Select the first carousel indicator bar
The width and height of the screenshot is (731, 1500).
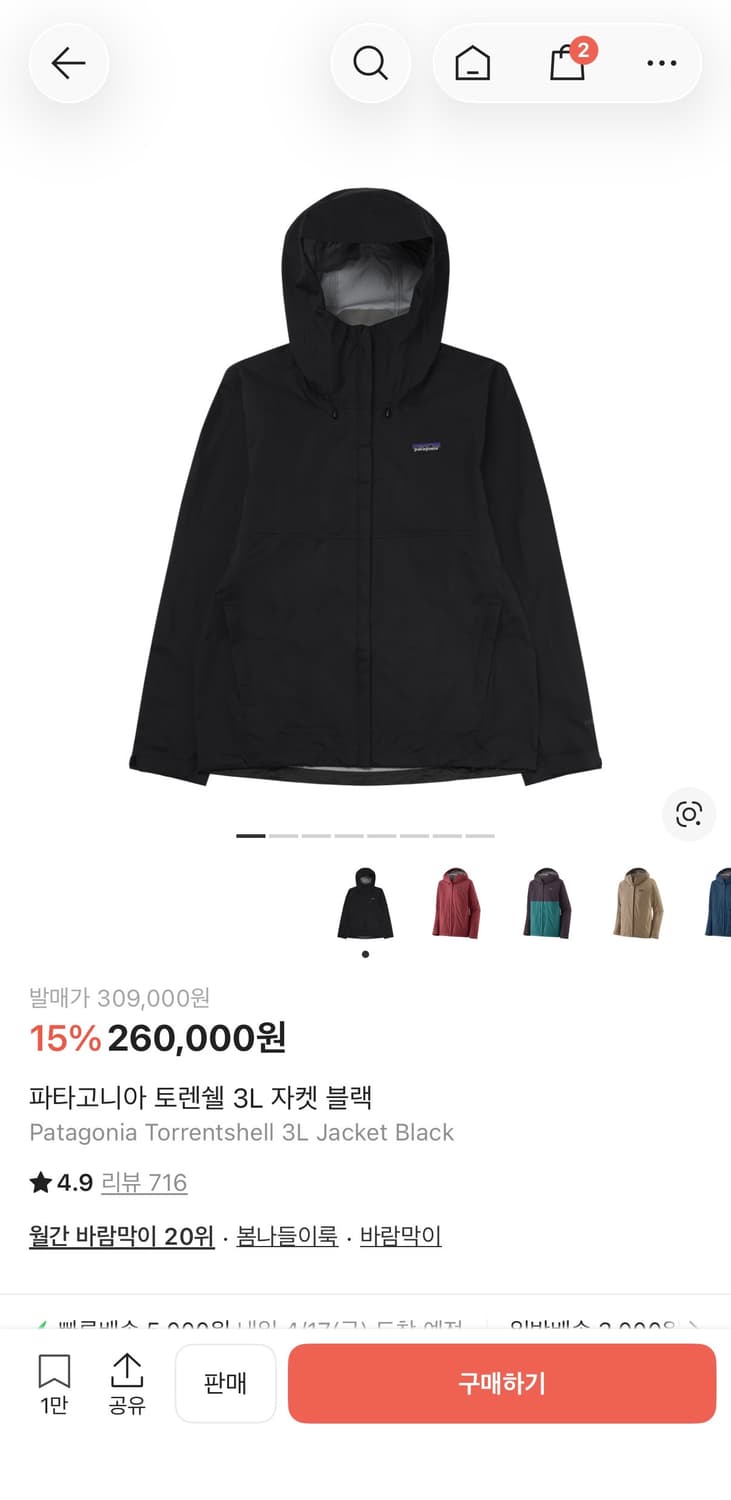(x=253, y=834)
